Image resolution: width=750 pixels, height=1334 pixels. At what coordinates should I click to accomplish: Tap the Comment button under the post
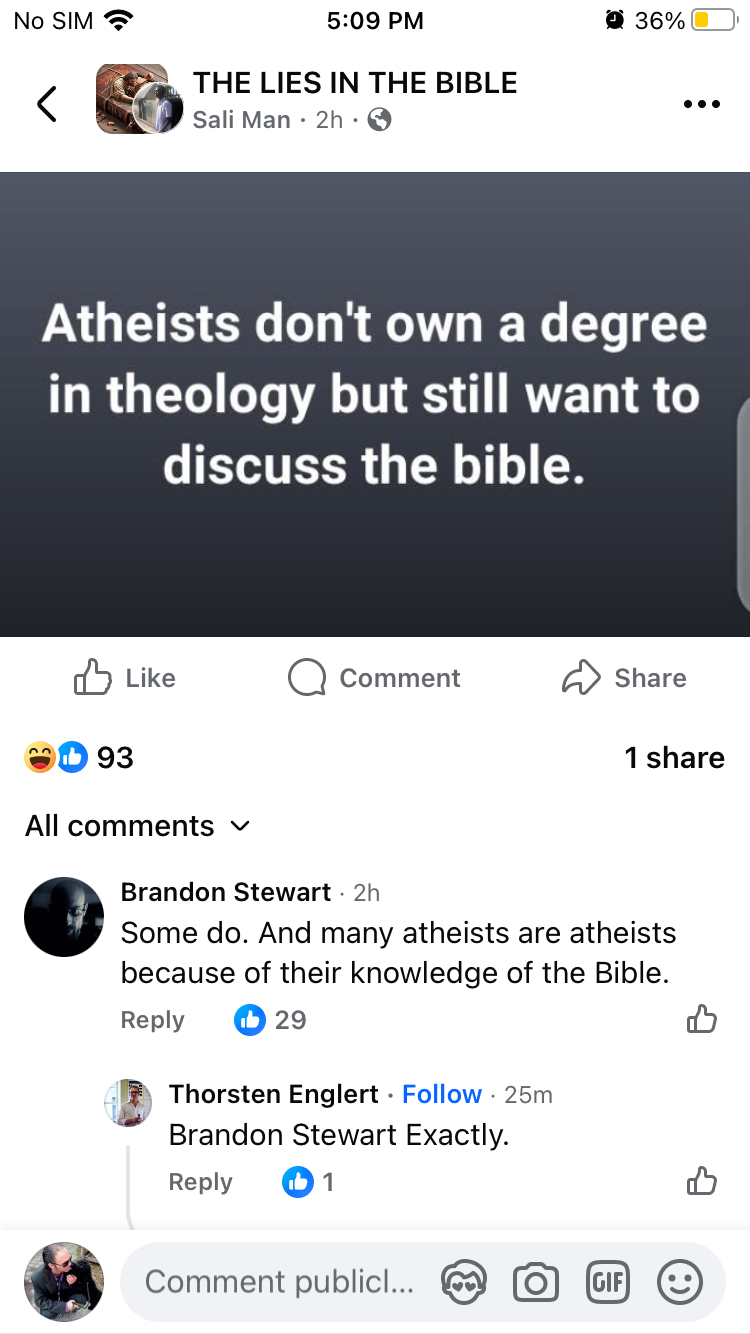coord(374,678)
